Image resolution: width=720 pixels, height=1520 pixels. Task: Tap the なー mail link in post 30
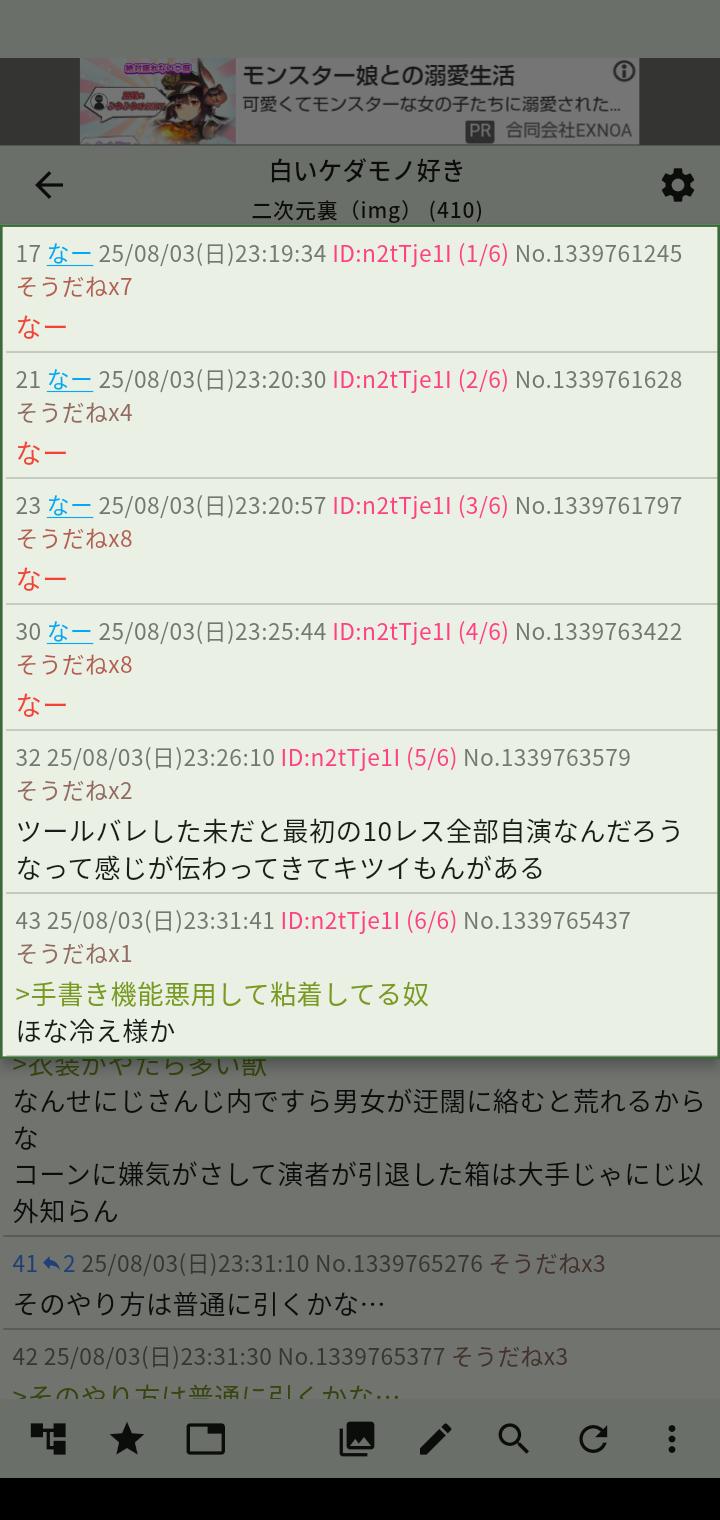pyautogui.click(x=69, y=632)
